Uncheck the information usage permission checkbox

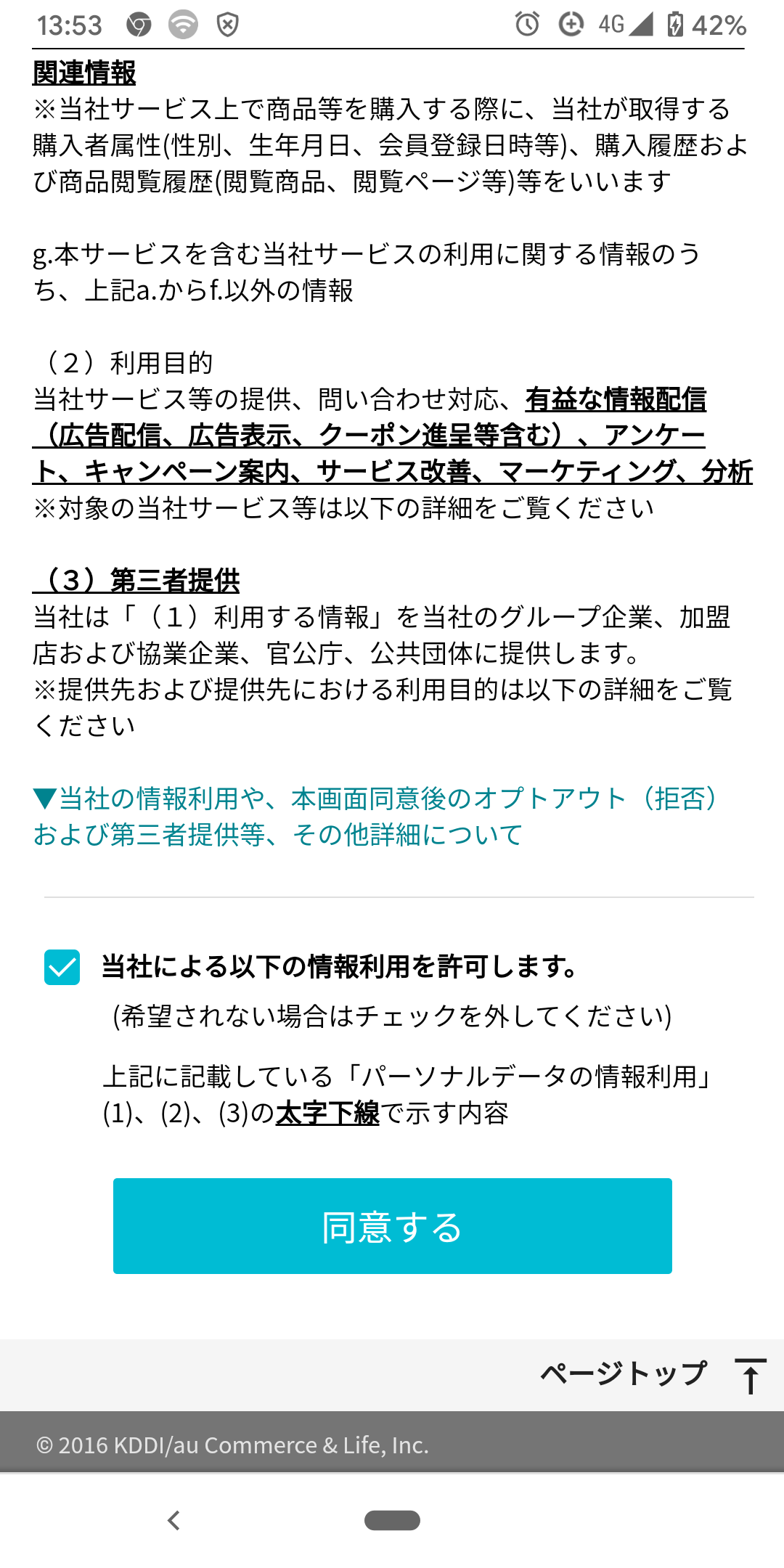62,968
